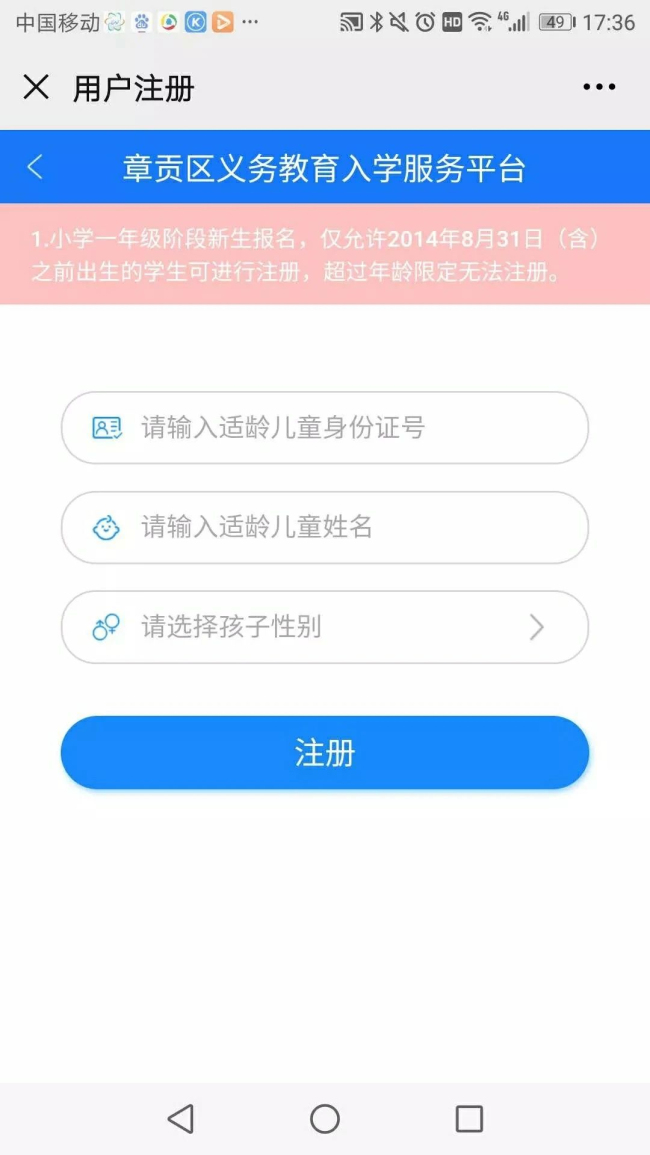
Task: Submit with the blue 注册 button
Action: pos(325,753)
